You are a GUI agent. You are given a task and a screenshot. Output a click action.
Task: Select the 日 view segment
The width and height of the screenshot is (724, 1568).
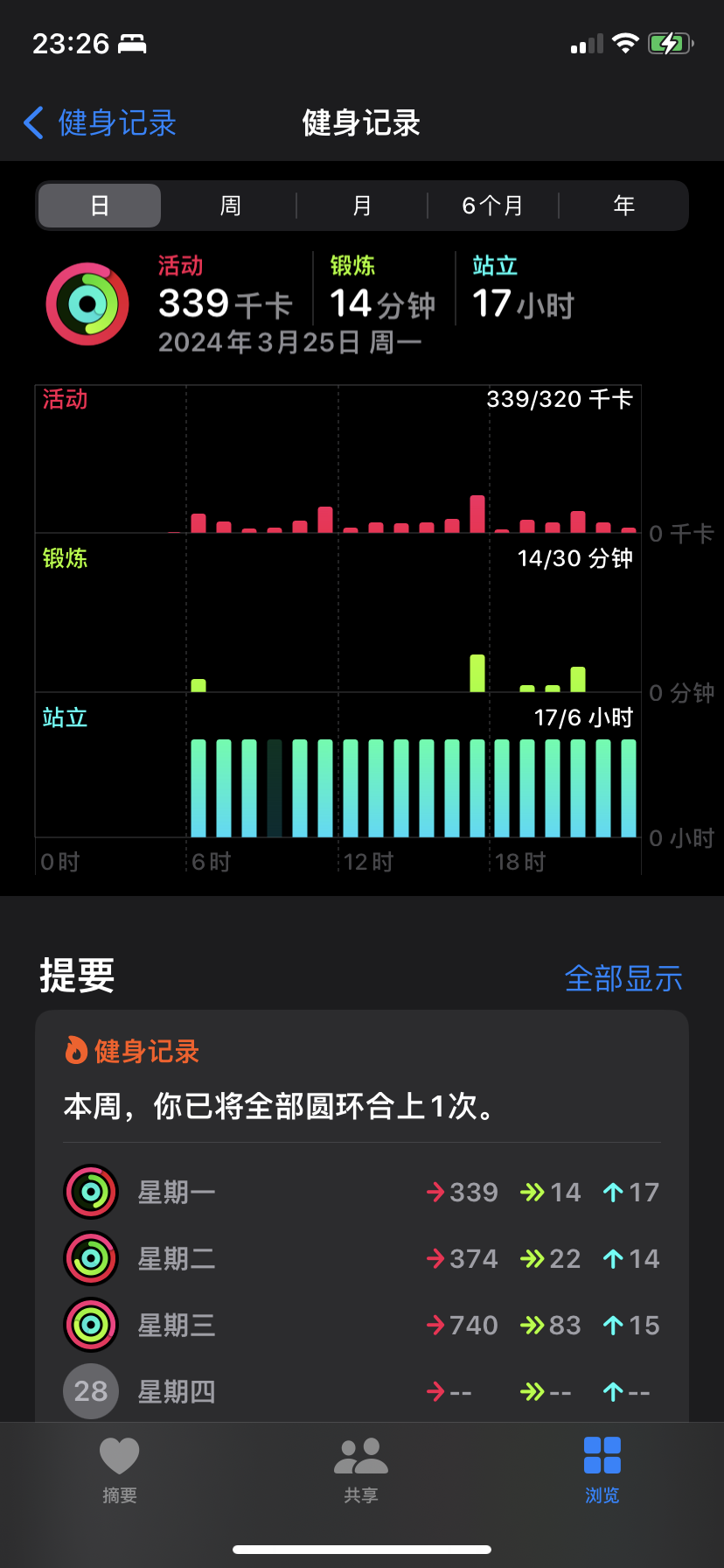[100, 206]
